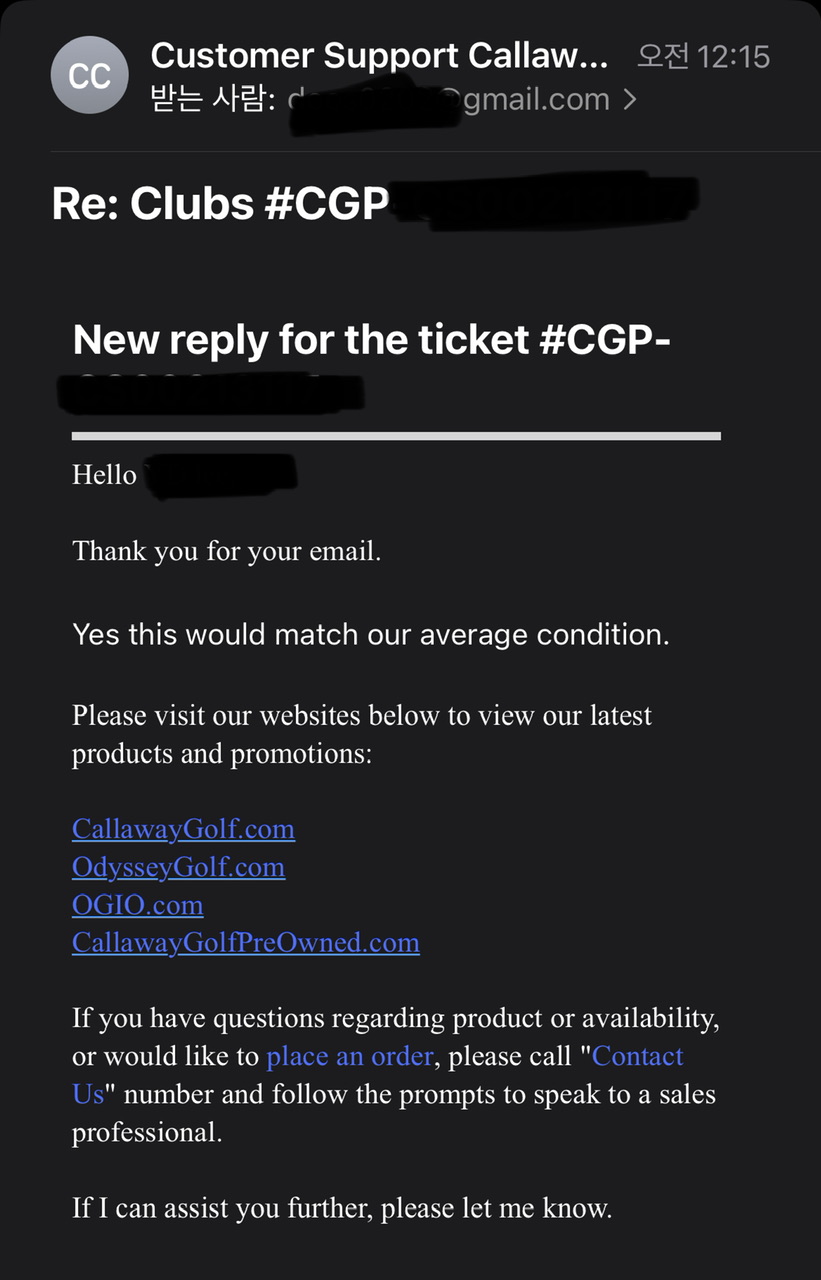Open the CallawayGolf.com link
821x1280 pixels.
coord(183,829)
